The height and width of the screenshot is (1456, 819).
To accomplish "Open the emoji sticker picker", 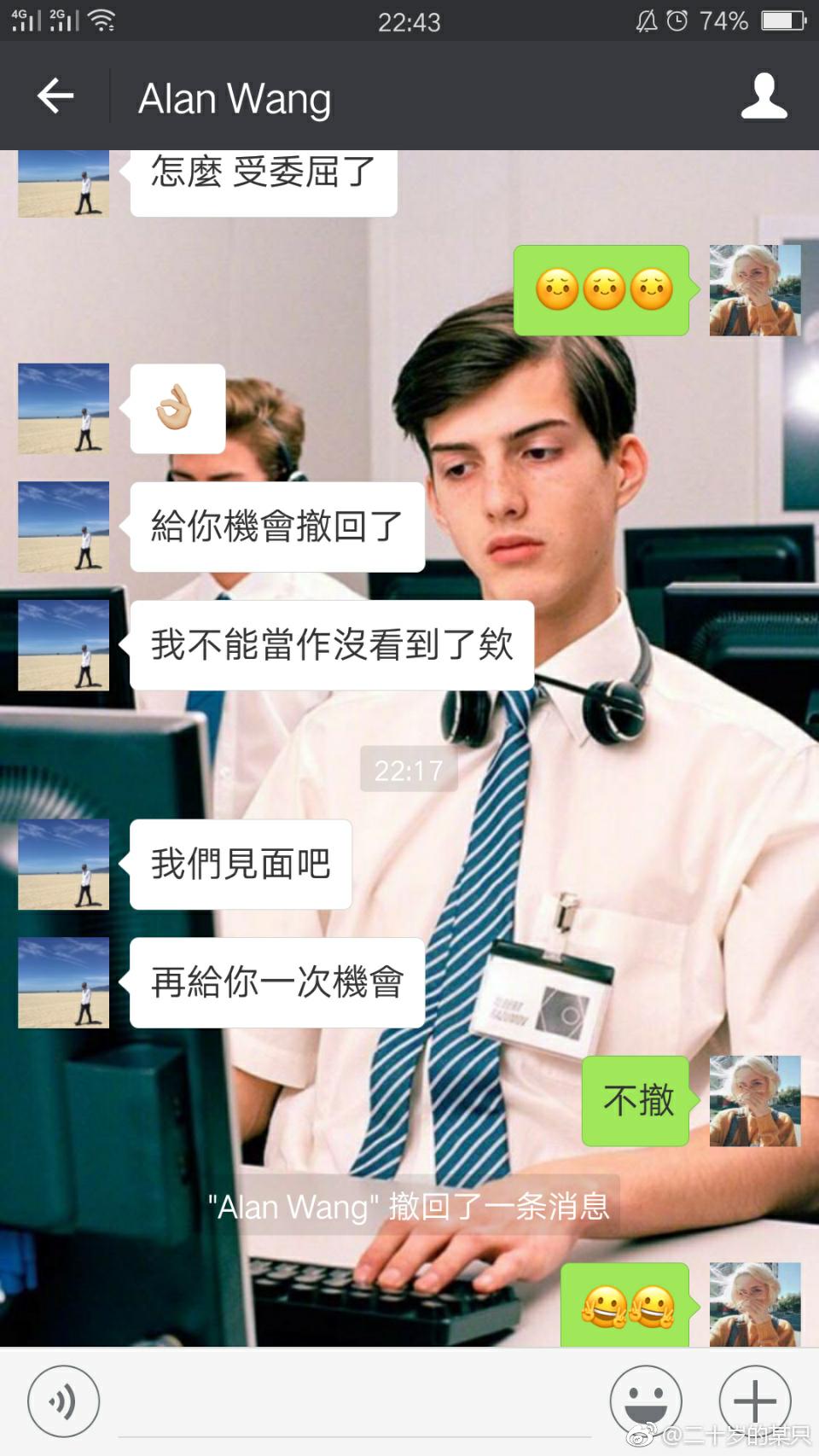I will pos(646,1401).
